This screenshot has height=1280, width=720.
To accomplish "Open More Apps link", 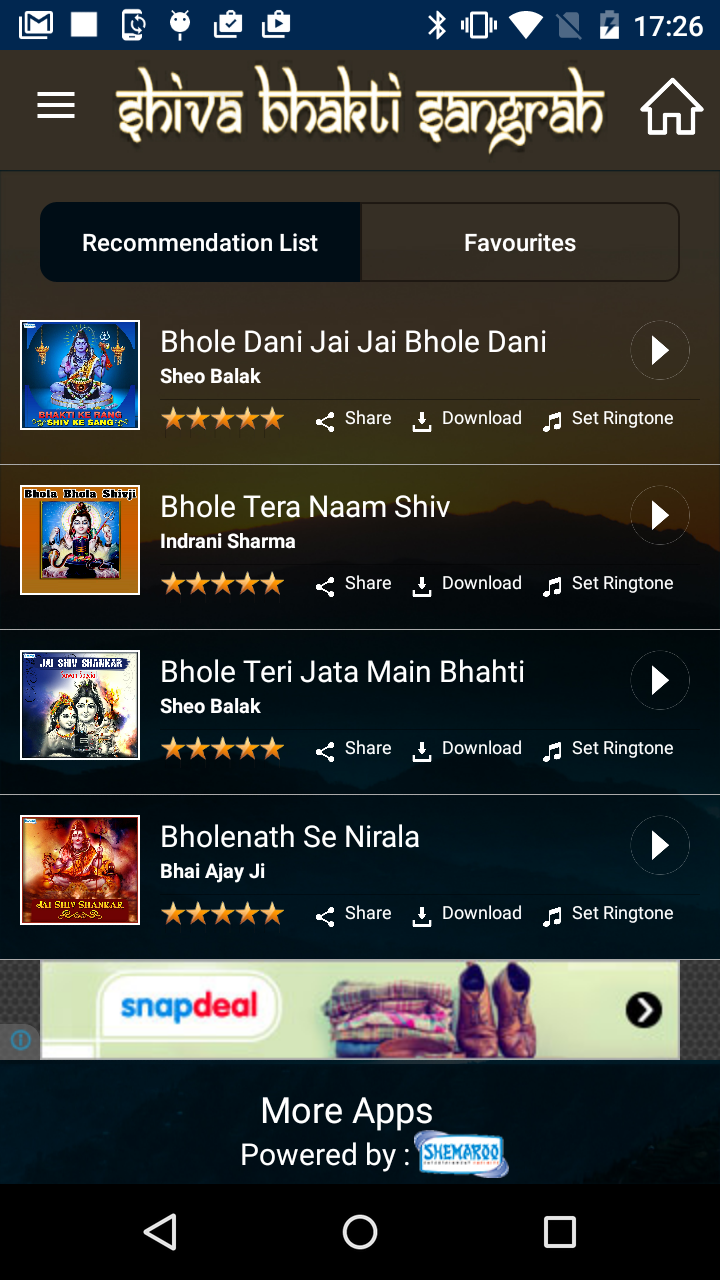I will (346, 1111).
